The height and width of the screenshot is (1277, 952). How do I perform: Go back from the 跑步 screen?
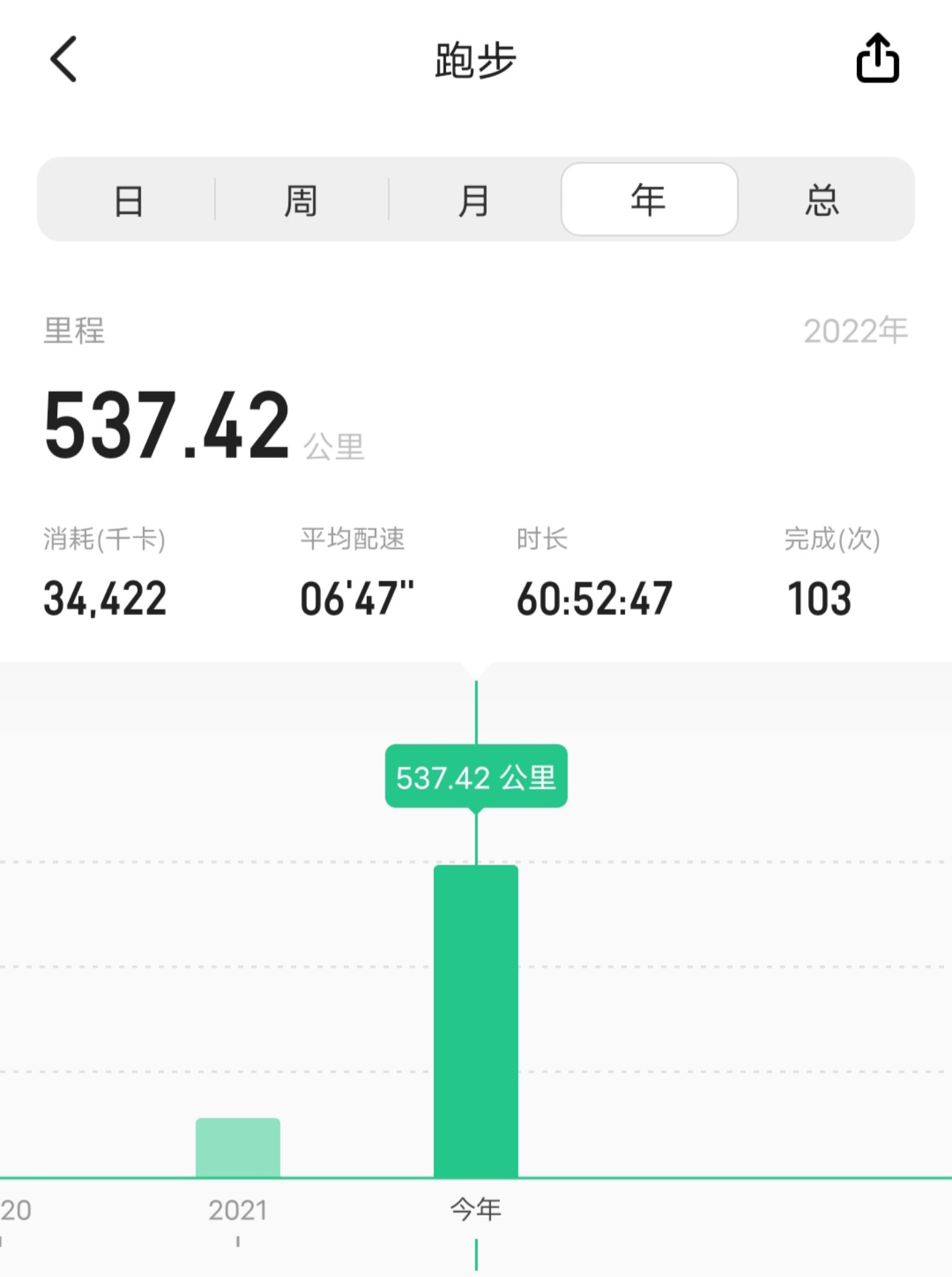(64, 60)
